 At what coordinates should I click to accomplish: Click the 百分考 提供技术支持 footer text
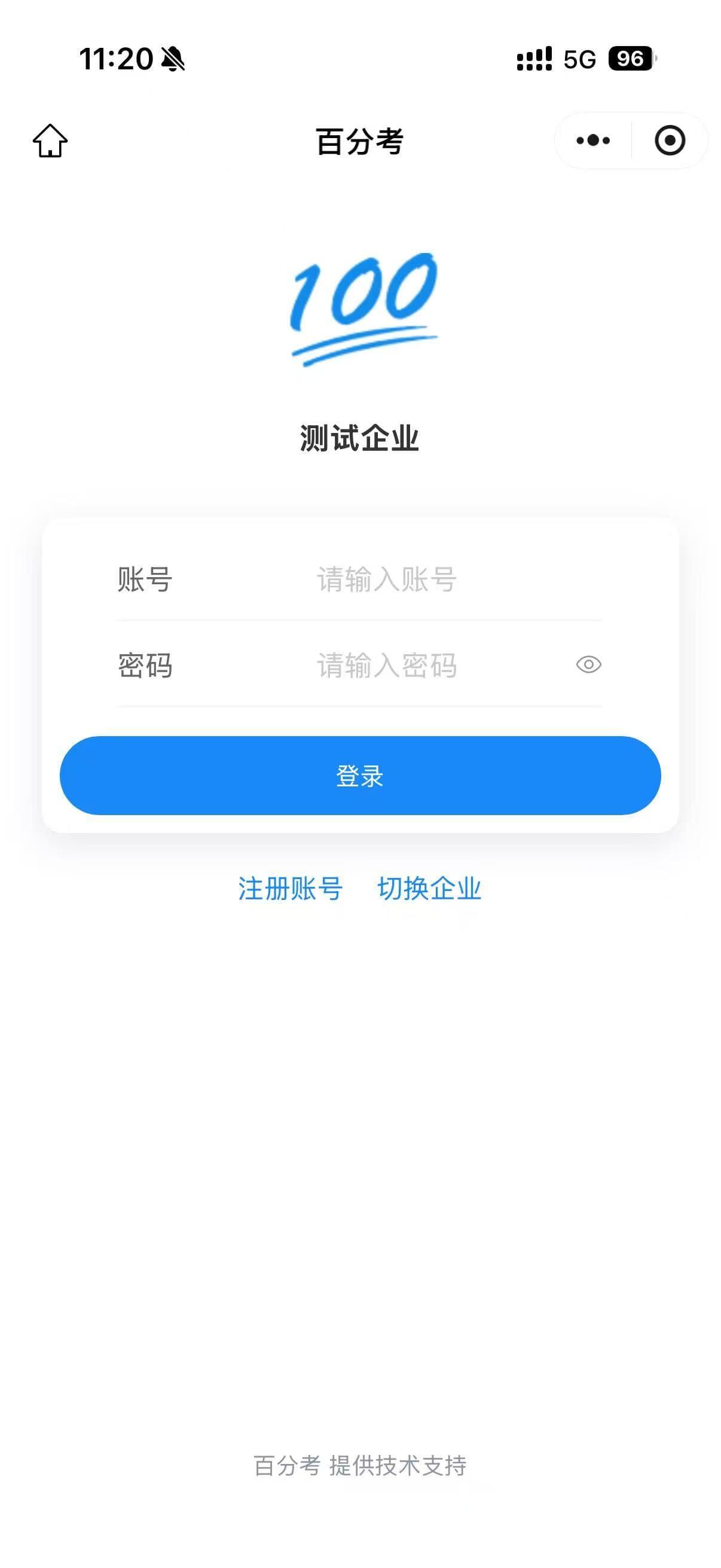coord(360,1466)
